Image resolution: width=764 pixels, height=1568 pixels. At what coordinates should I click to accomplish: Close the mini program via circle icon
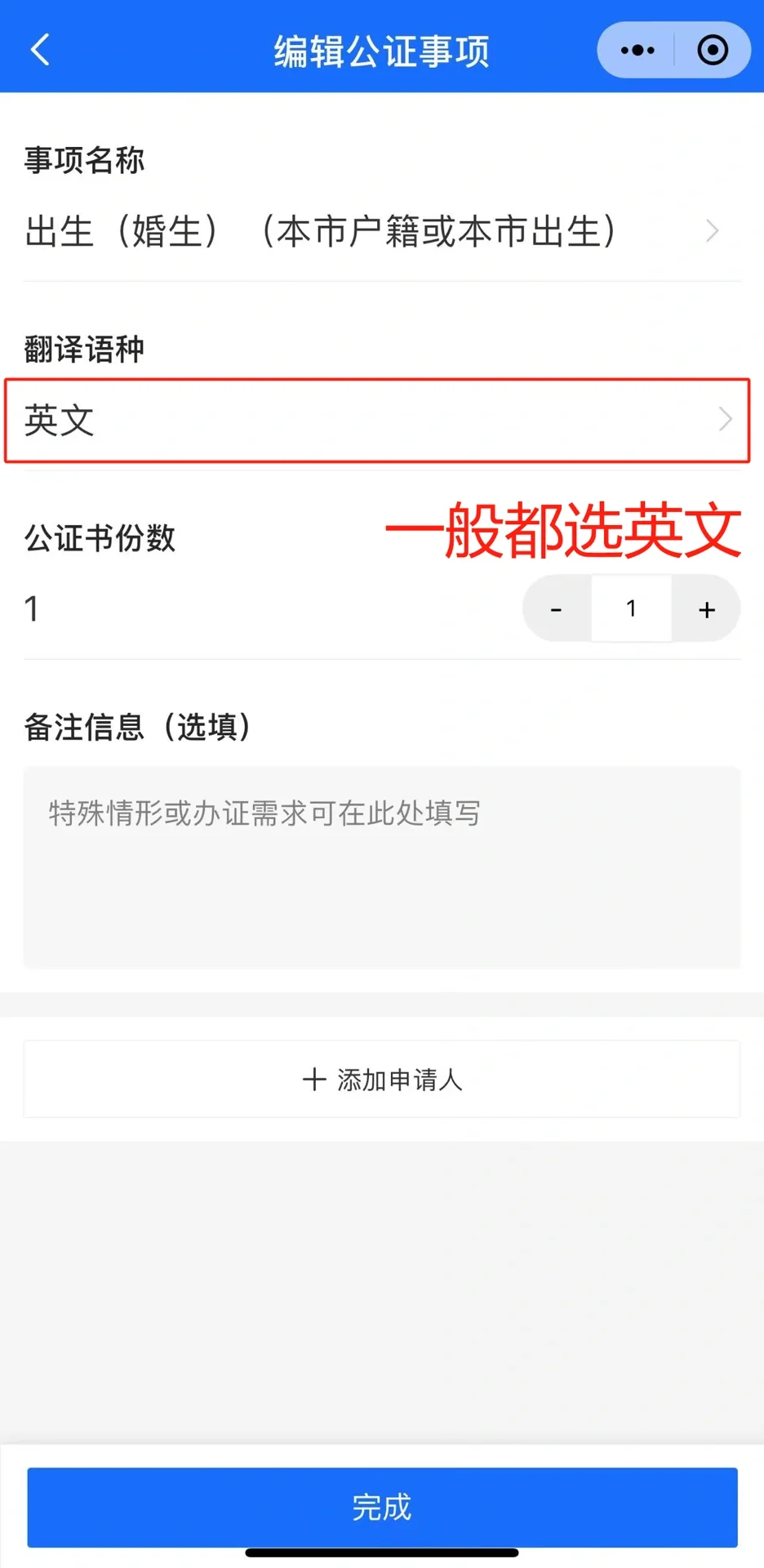(x=713, y=51)
